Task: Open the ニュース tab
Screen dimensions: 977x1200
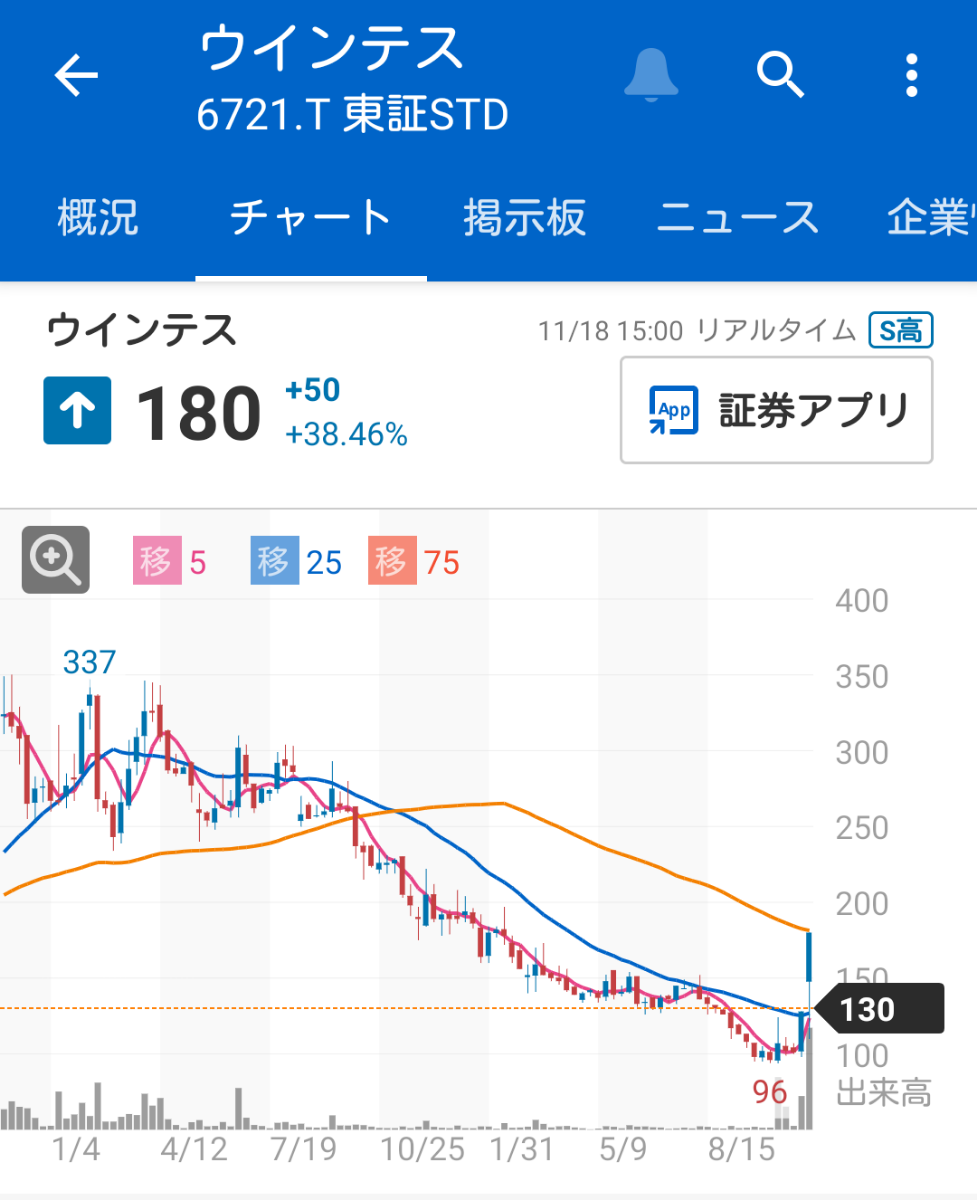Action: [738, 218]
